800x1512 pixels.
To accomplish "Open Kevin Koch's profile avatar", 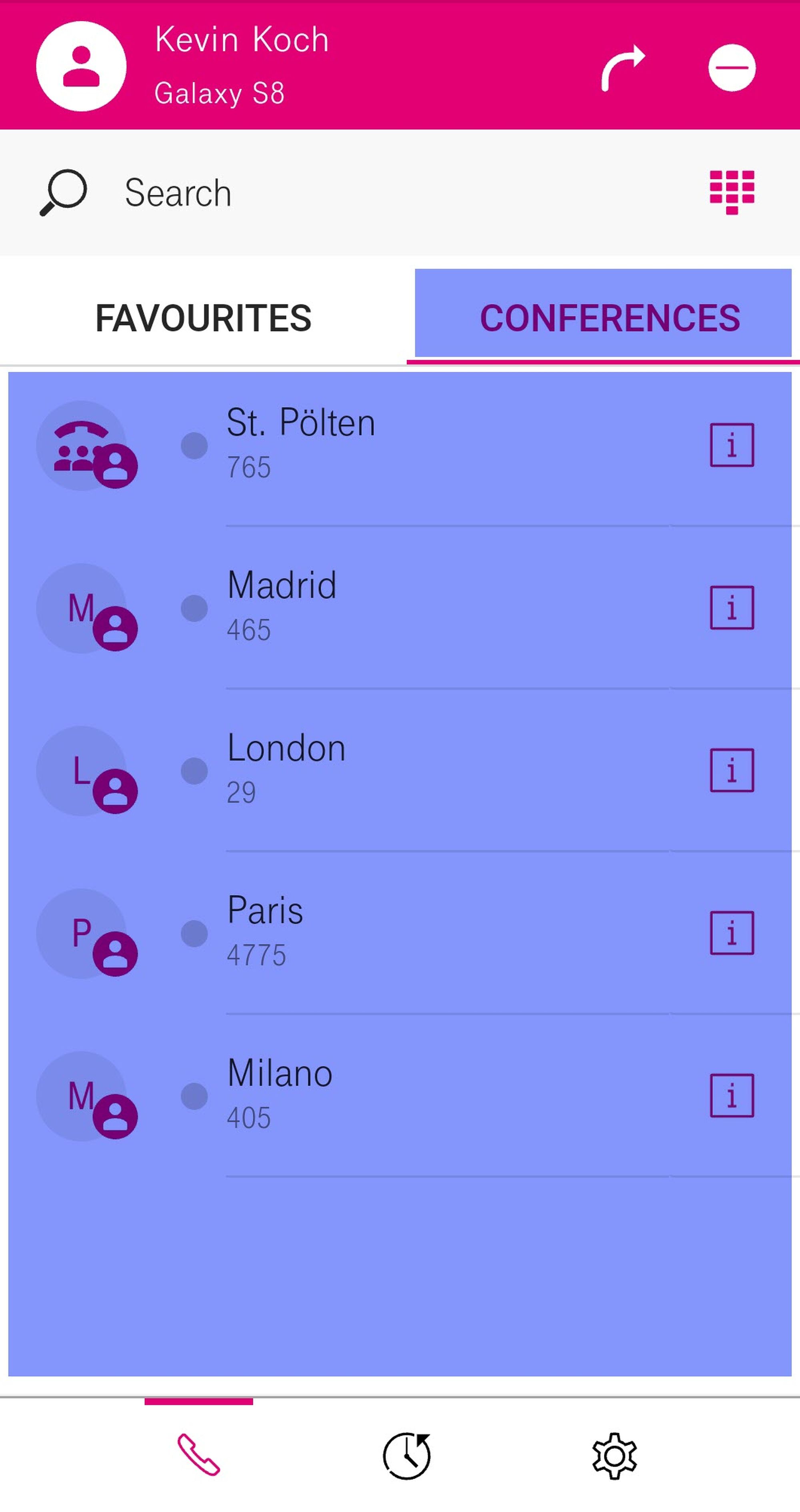I will (81, 66).
